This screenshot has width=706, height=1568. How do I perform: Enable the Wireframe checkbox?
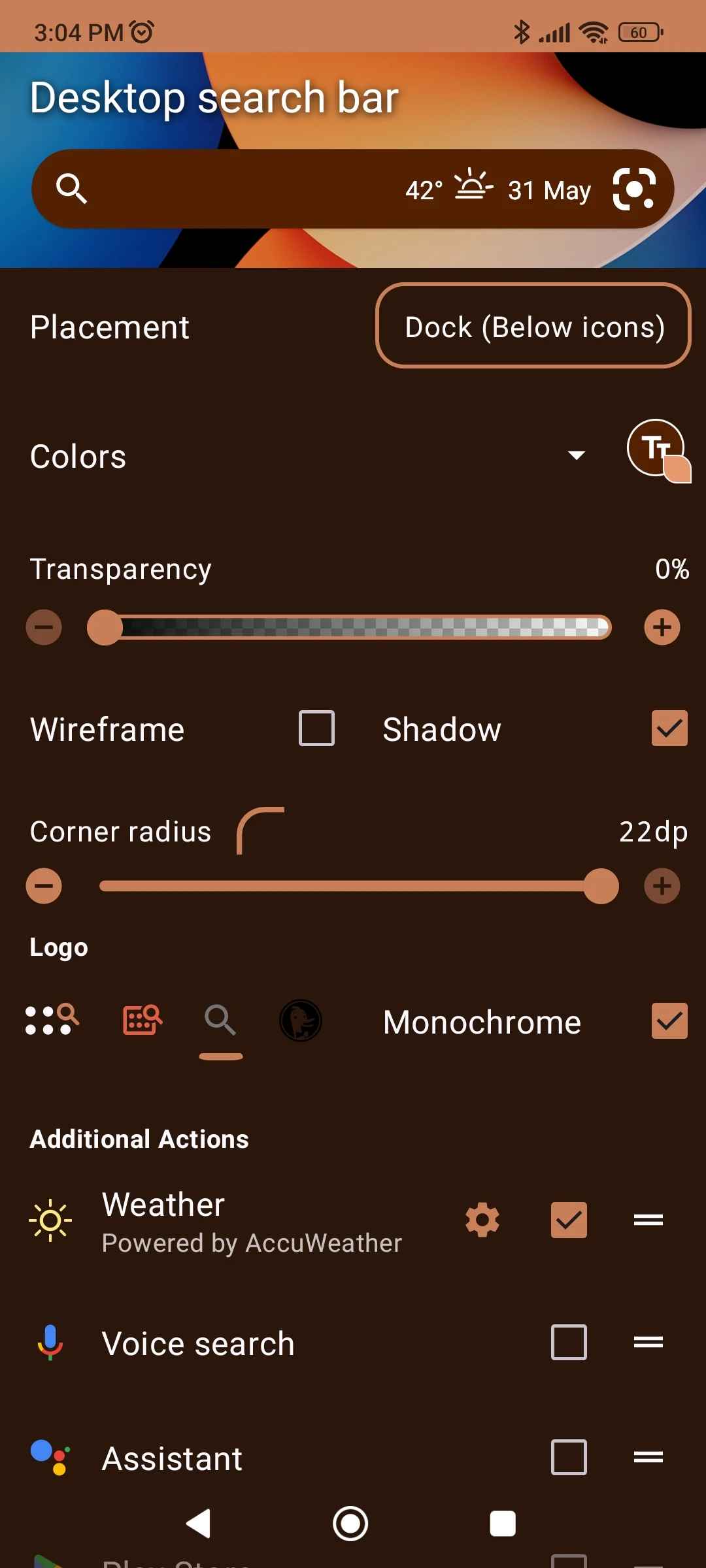pyautogui.click(x=316, y=728)
